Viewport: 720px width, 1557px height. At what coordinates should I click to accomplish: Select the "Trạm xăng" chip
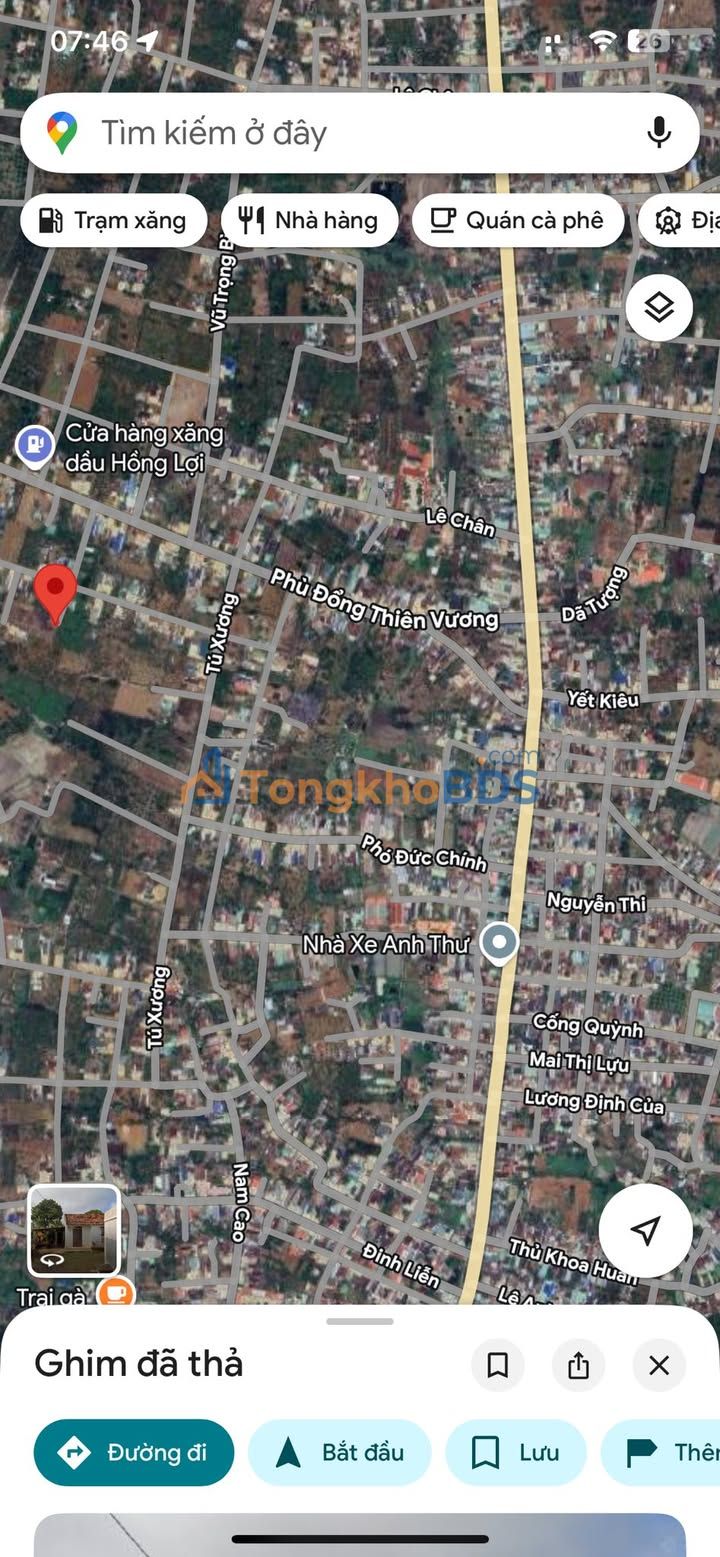(x=114, y=220)
